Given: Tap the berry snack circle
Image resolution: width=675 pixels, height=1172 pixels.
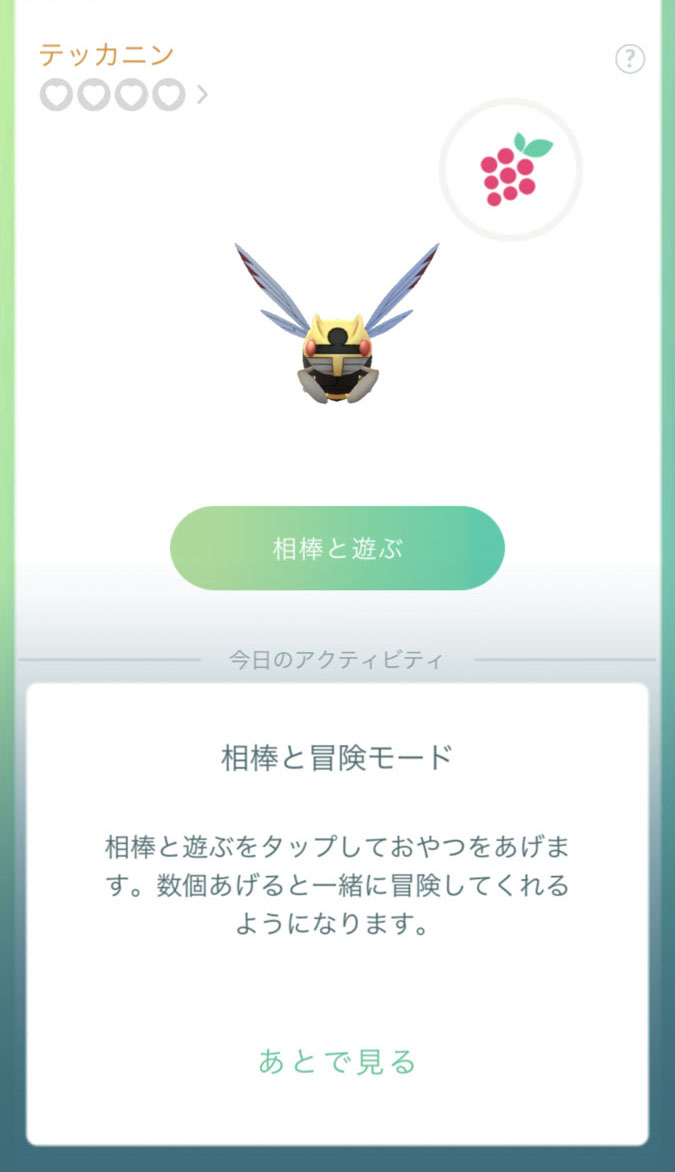Looking at the screenshot, I should [511, 170].
